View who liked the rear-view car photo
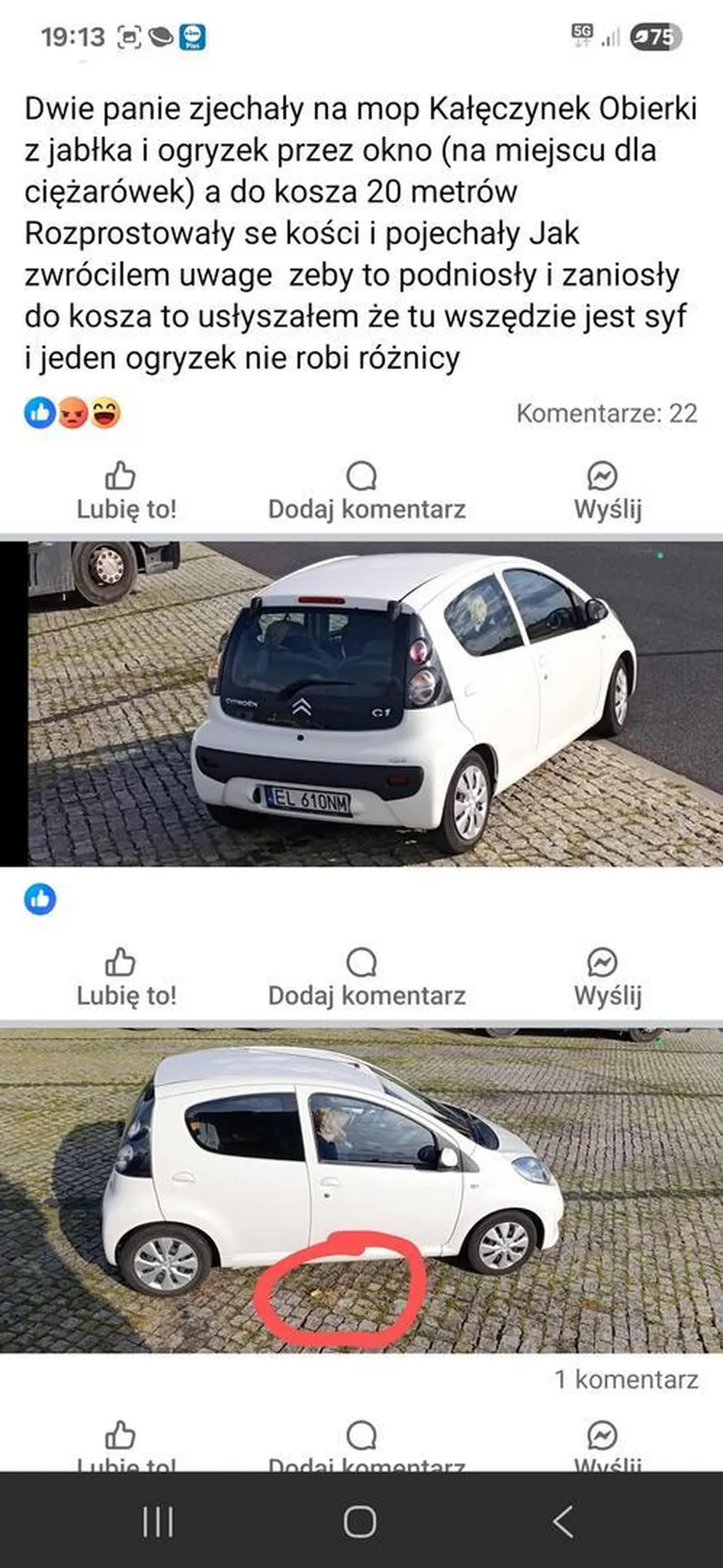The image size is (723, 1568). tap(40, 899)
